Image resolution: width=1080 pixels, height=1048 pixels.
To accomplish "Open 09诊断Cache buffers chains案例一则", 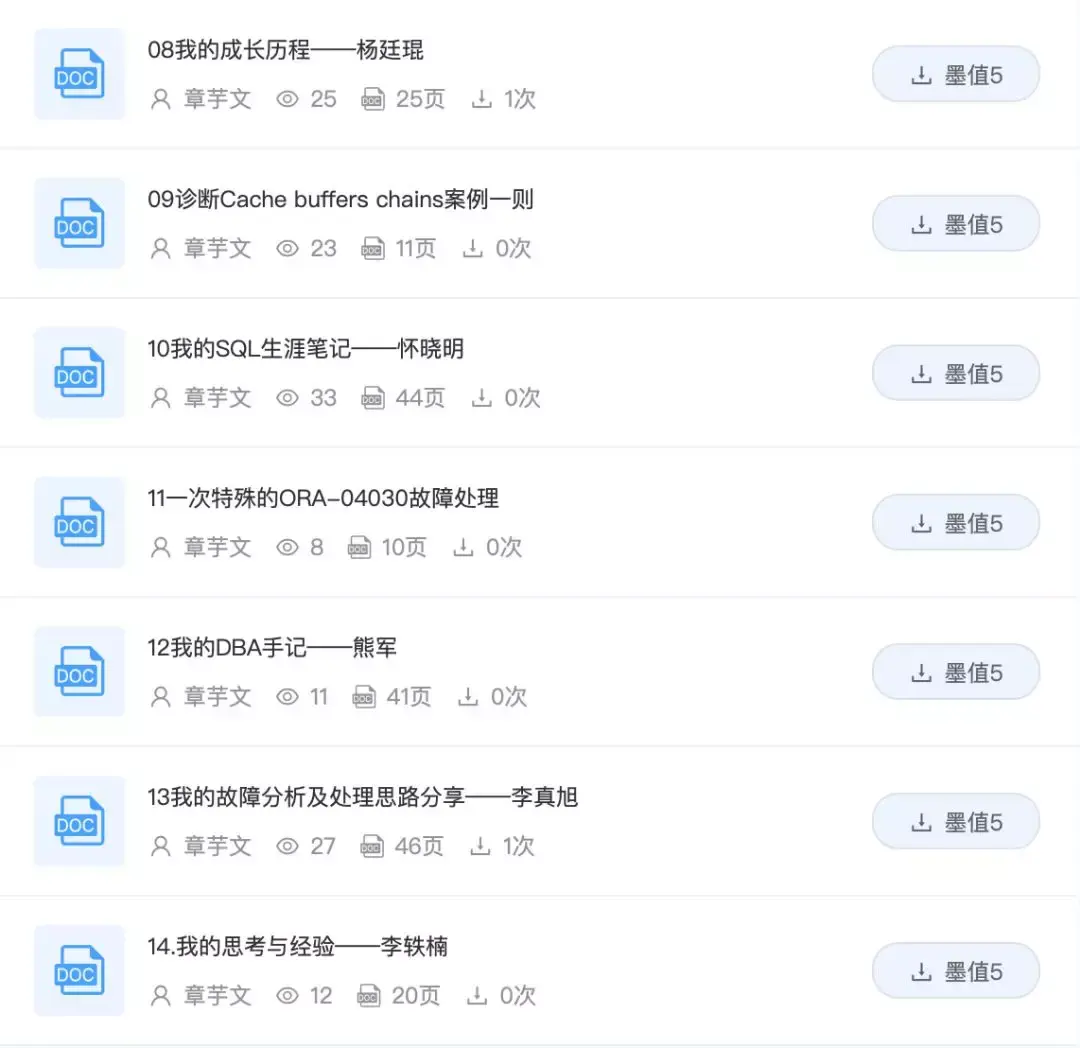I will tap(340, 199).
